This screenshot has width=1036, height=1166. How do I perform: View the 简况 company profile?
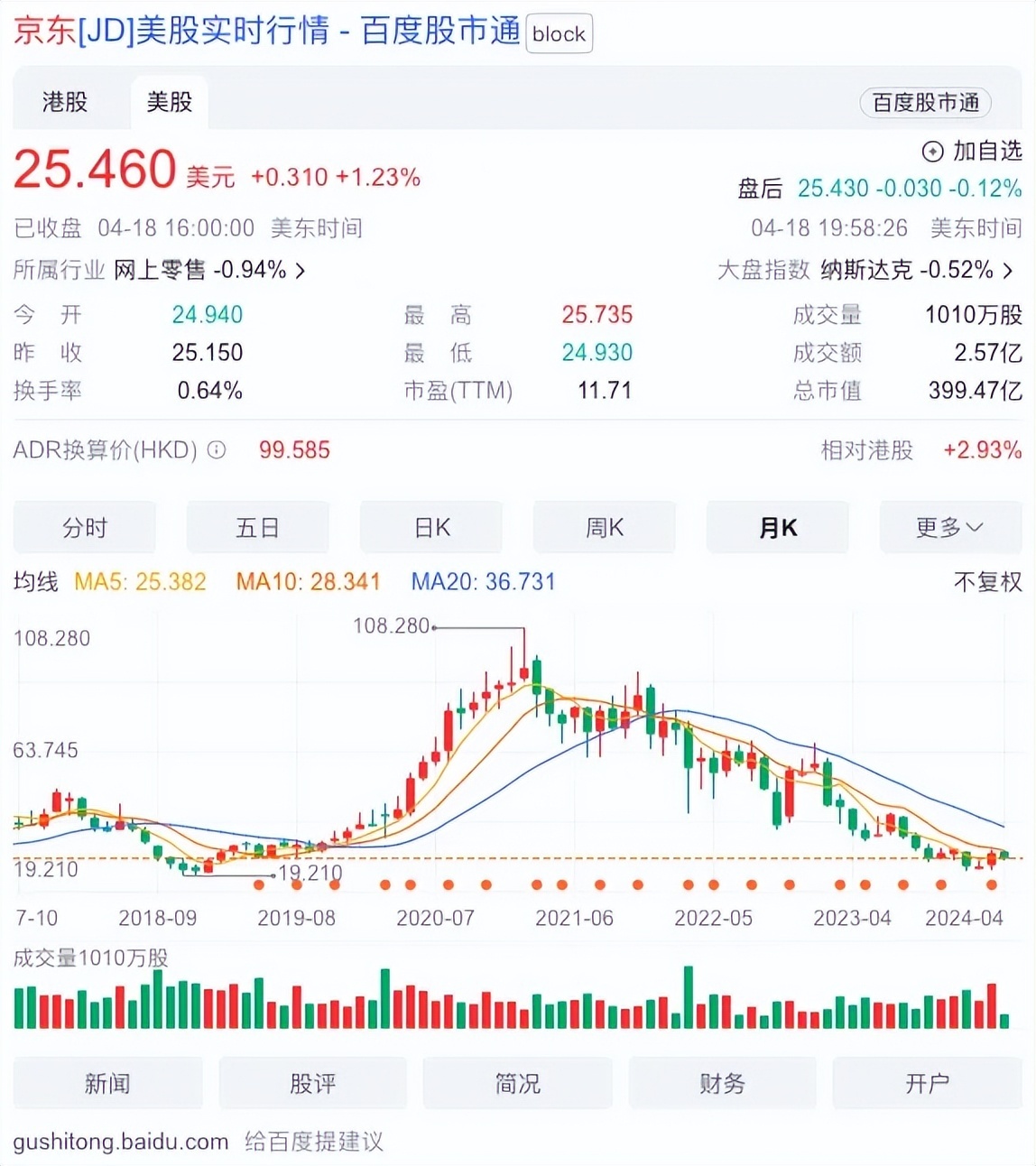518,1083
